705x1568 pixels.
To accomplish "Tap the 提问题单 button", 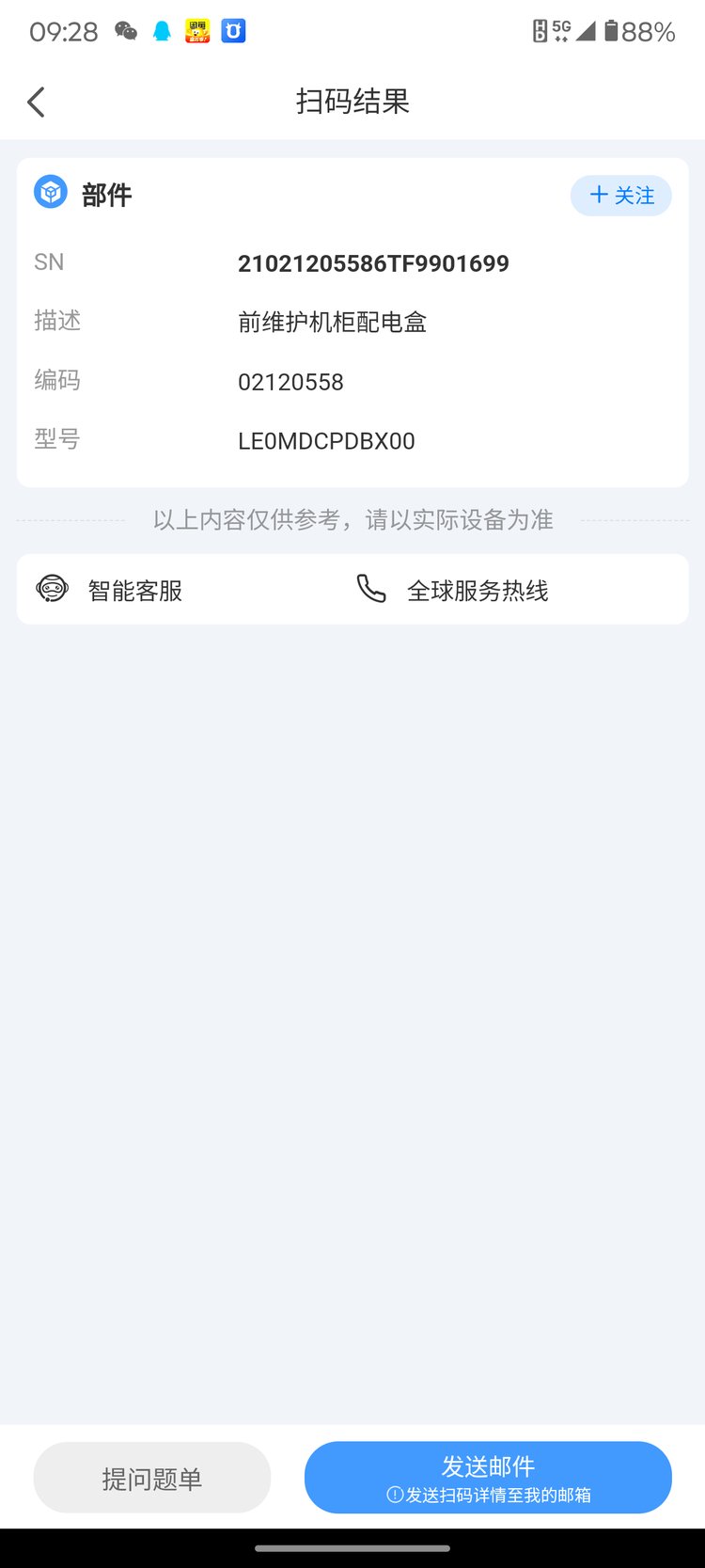I will pyautogui.click(x=152, y=1478).
